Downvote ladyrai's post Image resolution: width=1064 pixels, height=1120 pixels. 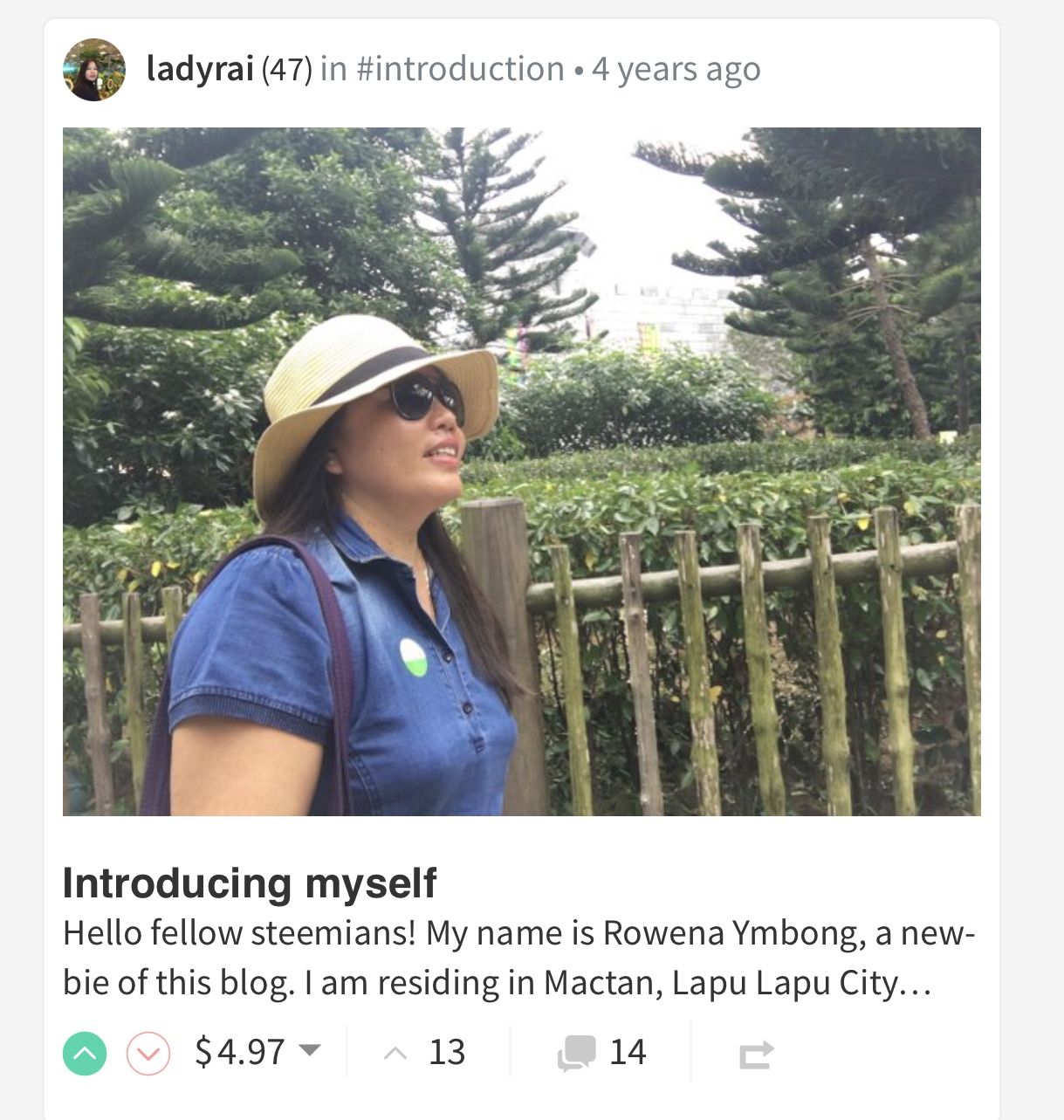[148, 1053]
